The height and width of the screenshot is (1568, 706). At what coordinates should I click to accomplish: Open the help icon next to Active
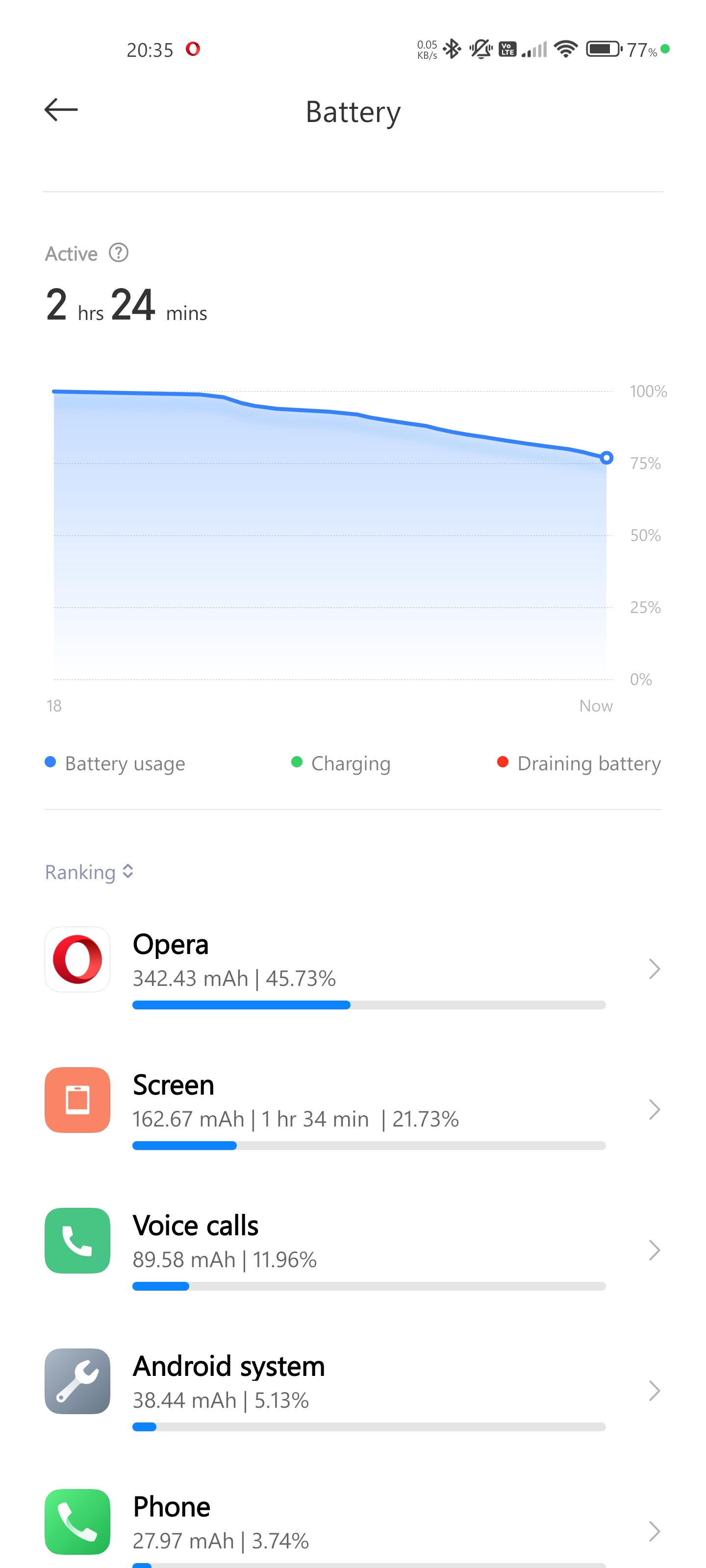coord(119,253)
